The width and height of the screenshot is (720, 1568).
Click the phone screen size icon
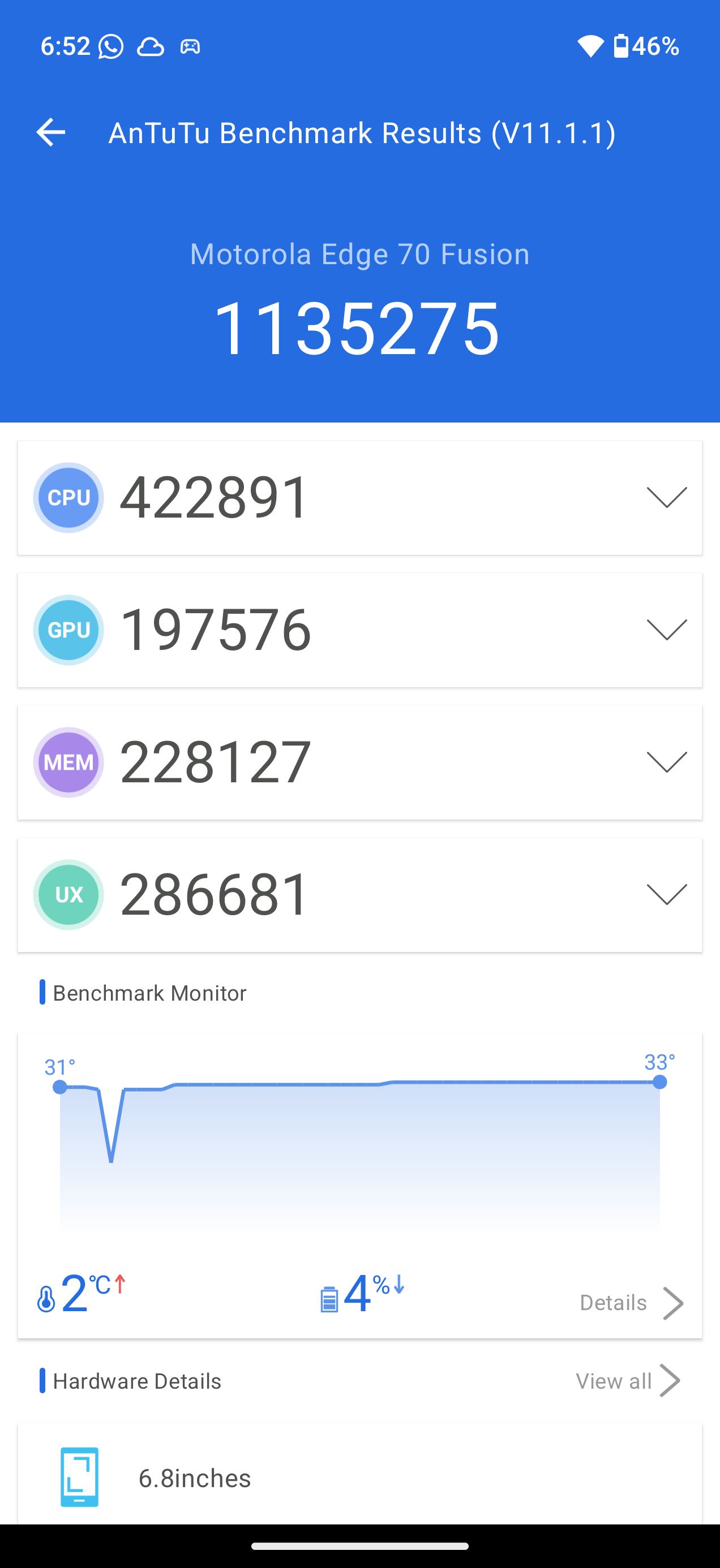[80, 1478]
